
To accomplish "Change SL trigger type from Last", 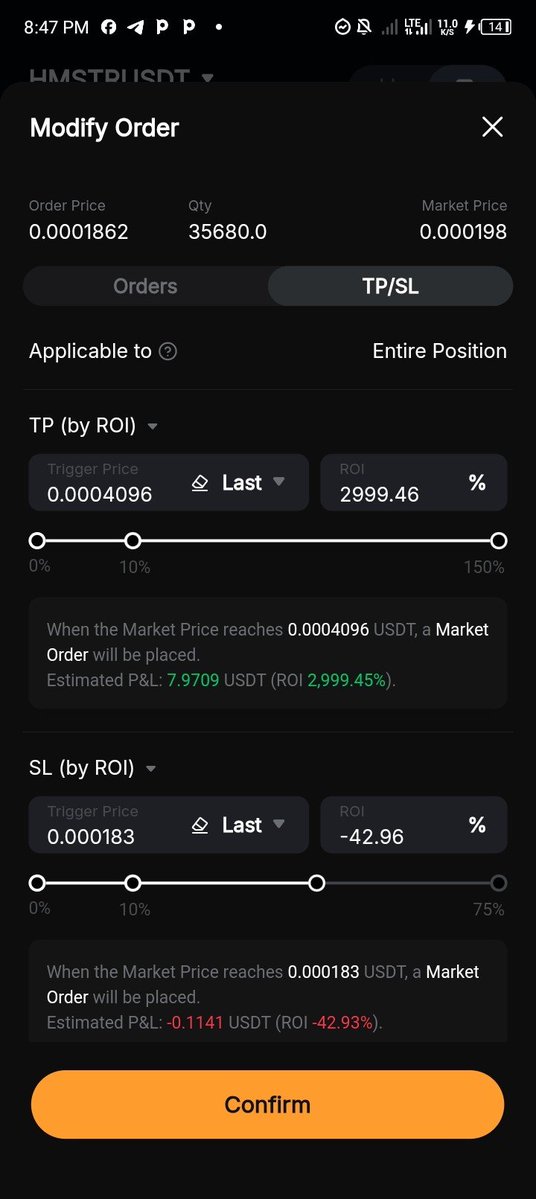I will coord(253,825).
